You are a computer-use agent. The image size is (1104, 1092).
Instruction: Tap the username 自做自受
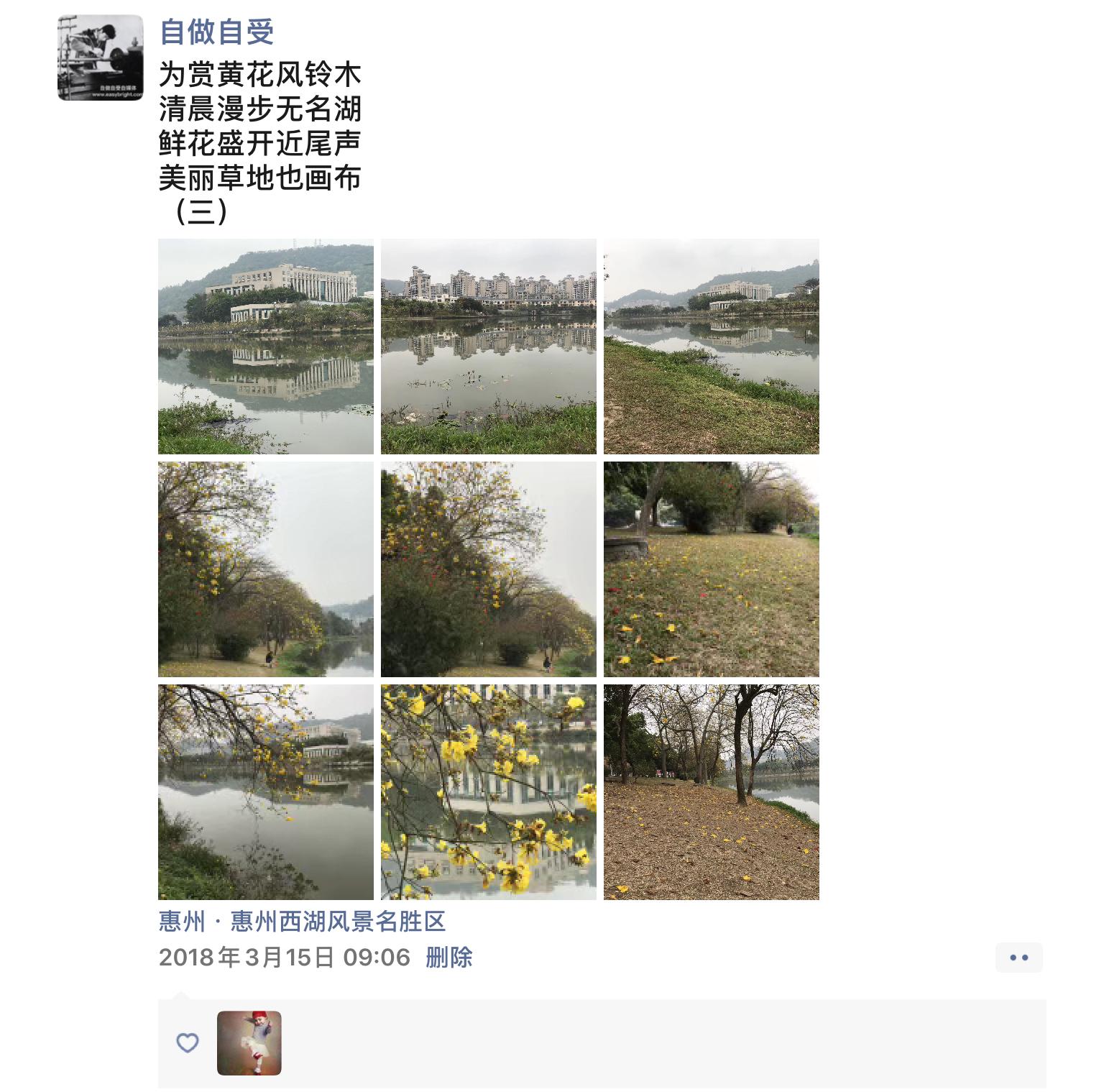(x=216, y=32)
